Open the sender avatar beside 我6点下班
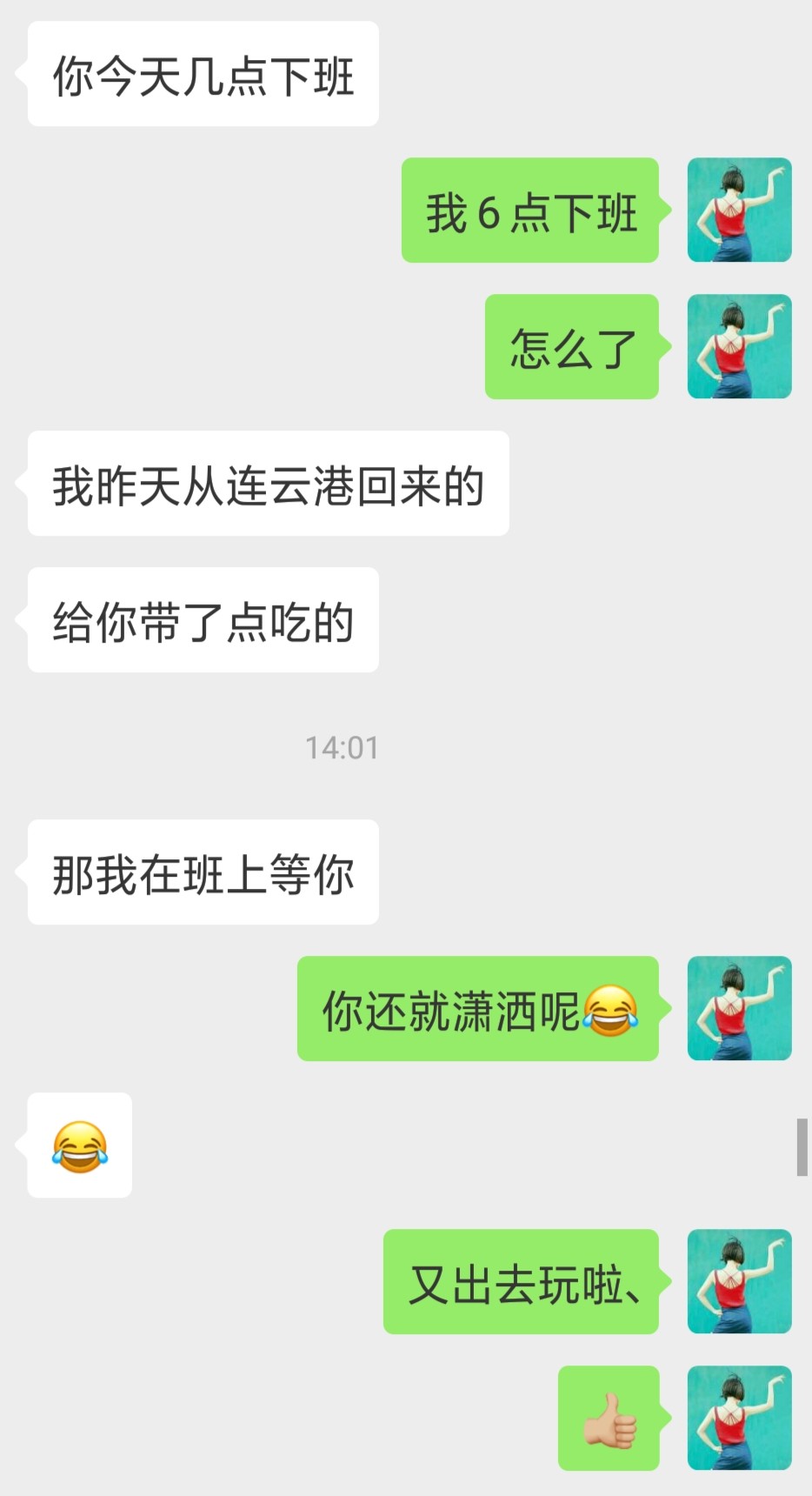The image size is (812, 1496). (740, 210)
